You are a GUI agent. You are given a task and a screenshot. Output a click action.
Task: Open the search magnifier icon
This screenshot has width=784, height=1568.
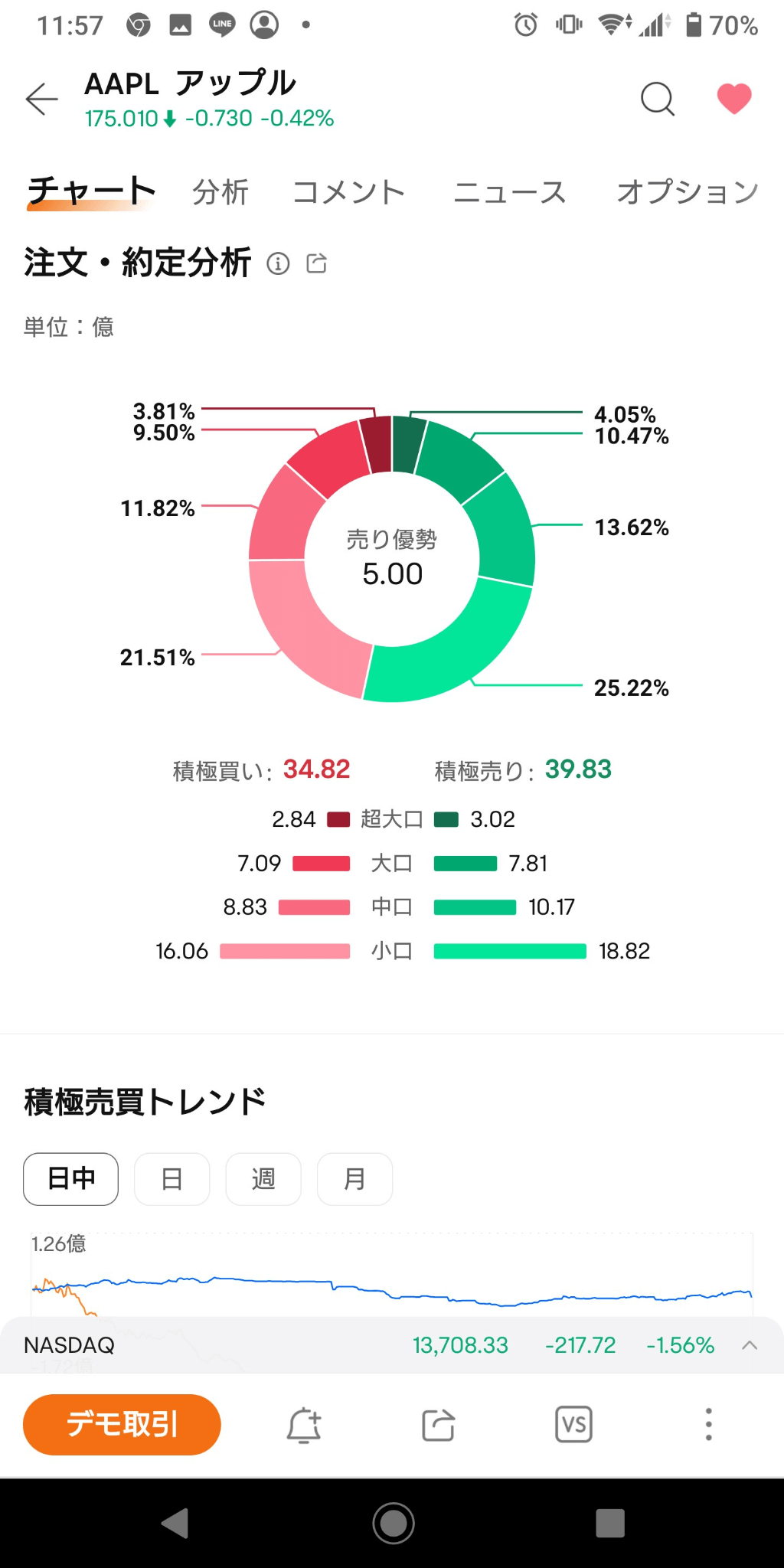657,100
